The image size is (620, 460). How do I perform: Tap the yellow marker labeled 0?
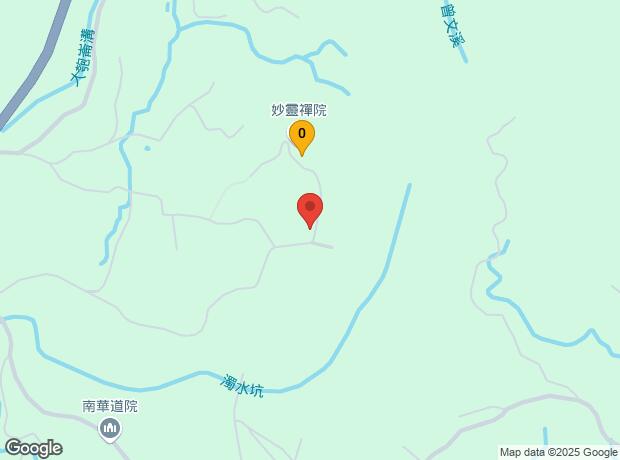(302, 134)
